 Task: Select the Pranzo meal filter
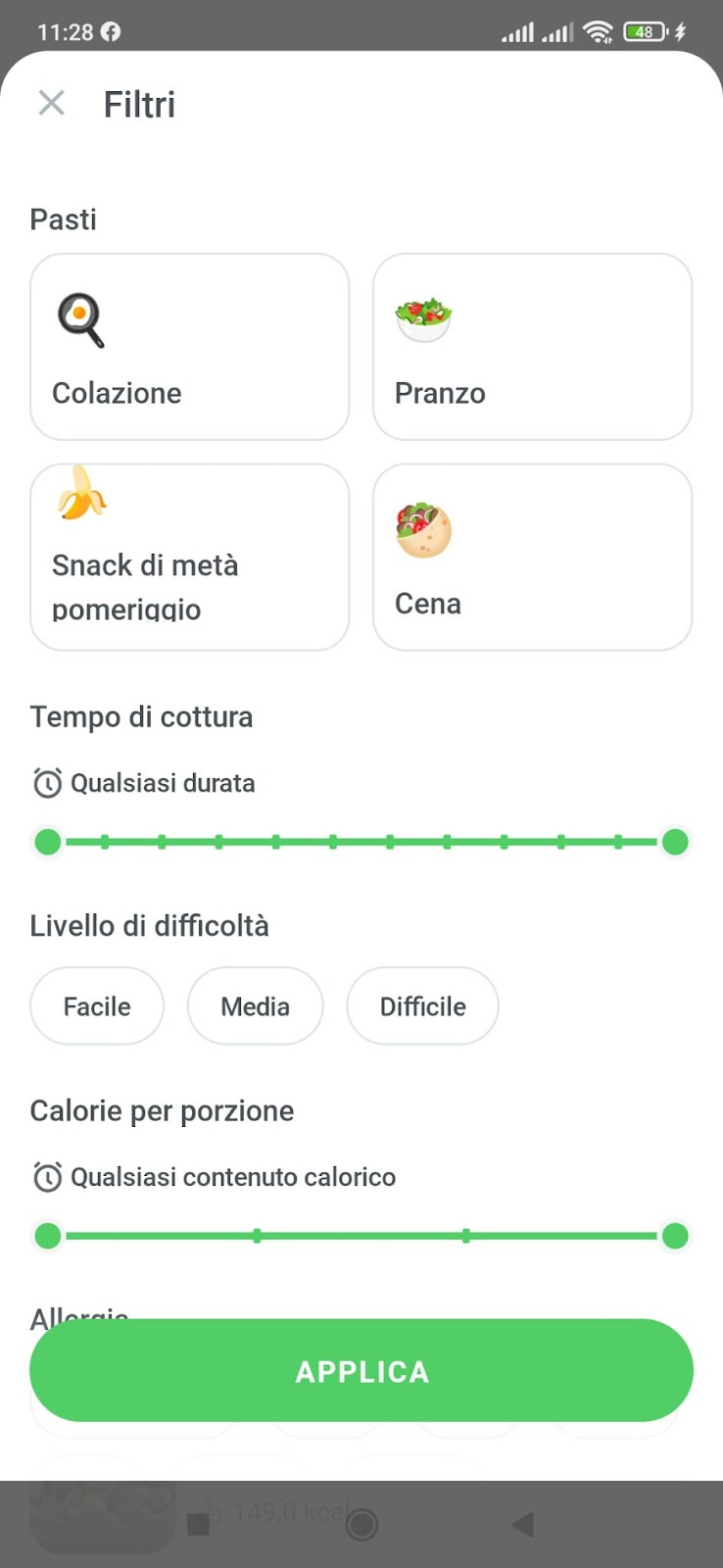click(533, 347)
